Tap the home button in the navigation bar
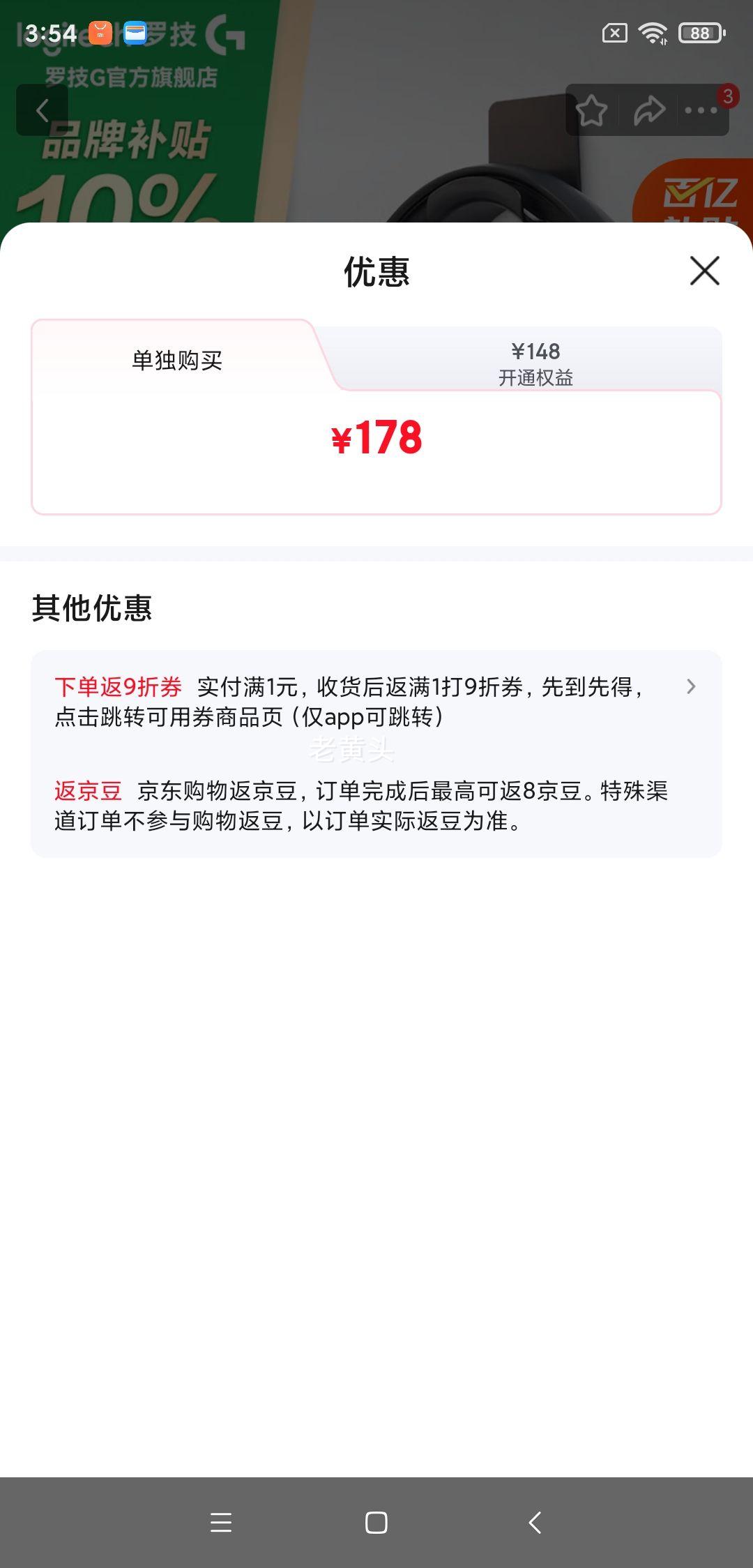753x1568 pixels. tap(376, 1523)
